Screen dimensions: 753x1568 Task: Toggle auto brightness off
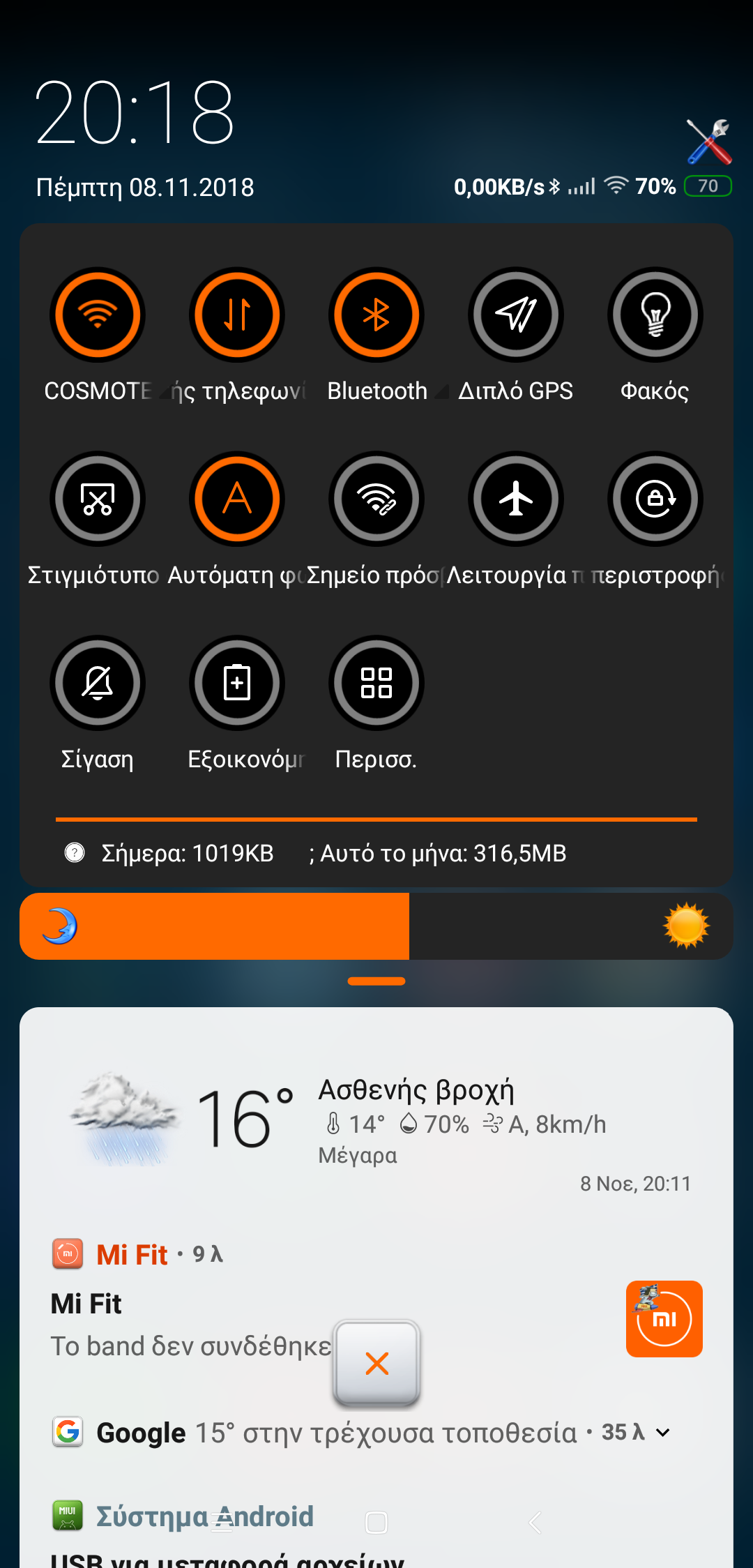237,499
